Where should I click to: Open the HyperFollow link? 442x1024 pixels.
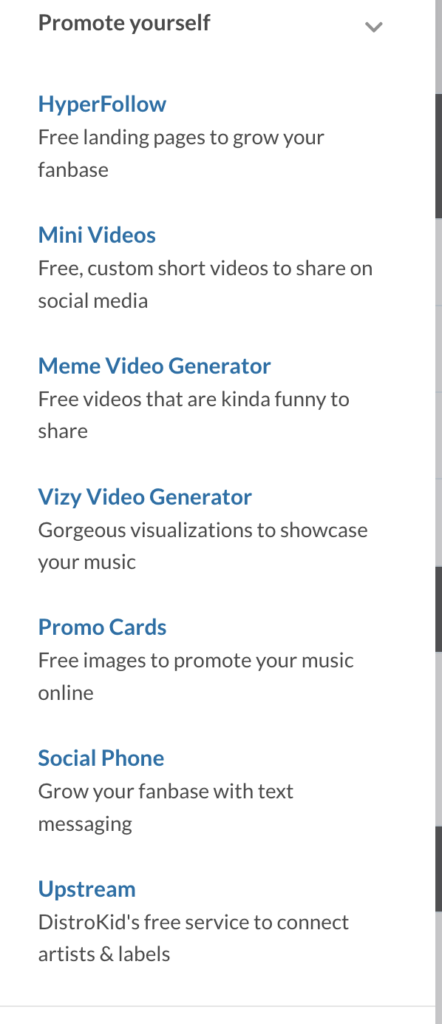(x=102, y=104)
